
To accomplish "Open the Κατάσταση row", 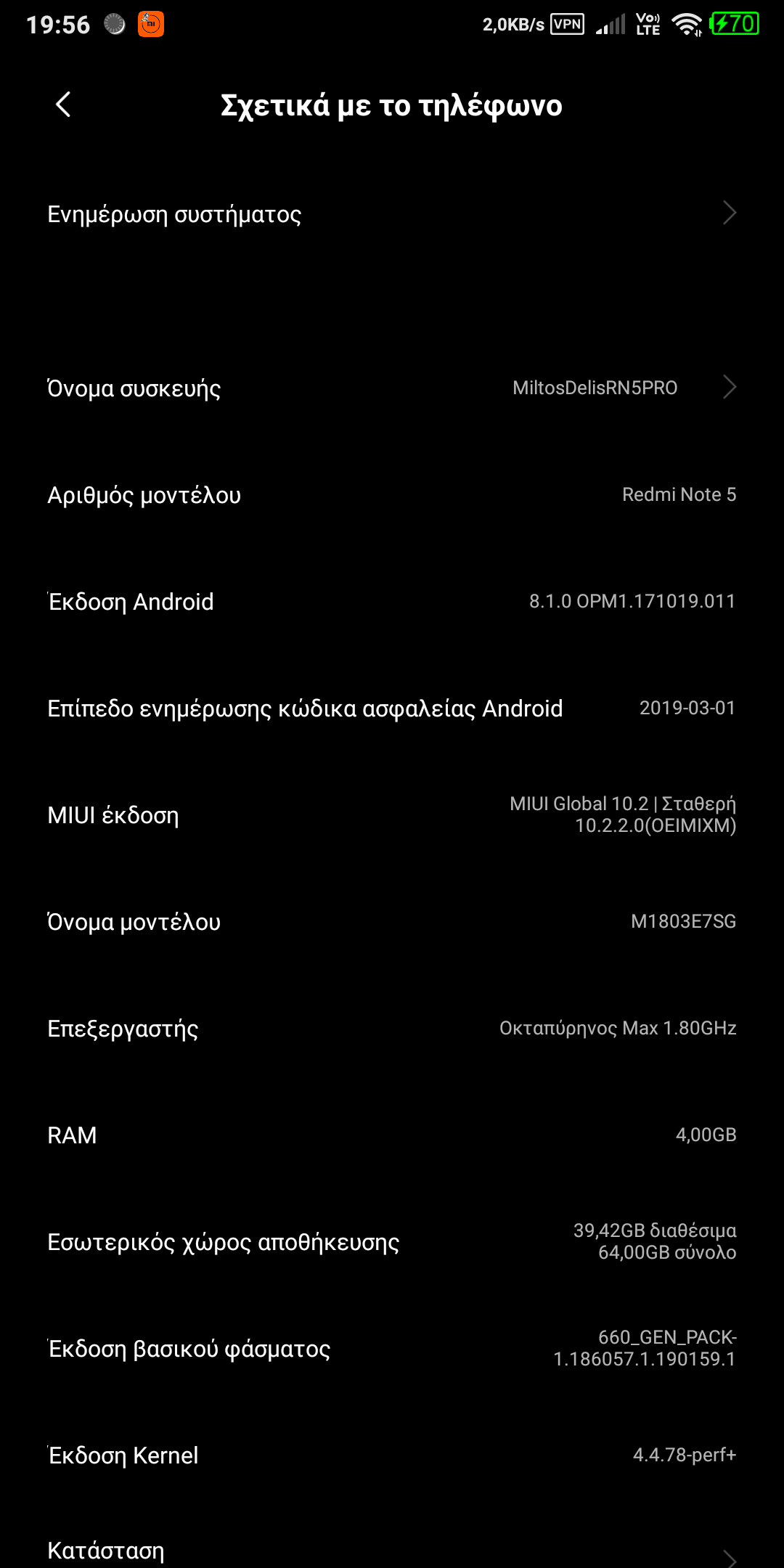I will pyautogui.click(x=392, y=1551).
